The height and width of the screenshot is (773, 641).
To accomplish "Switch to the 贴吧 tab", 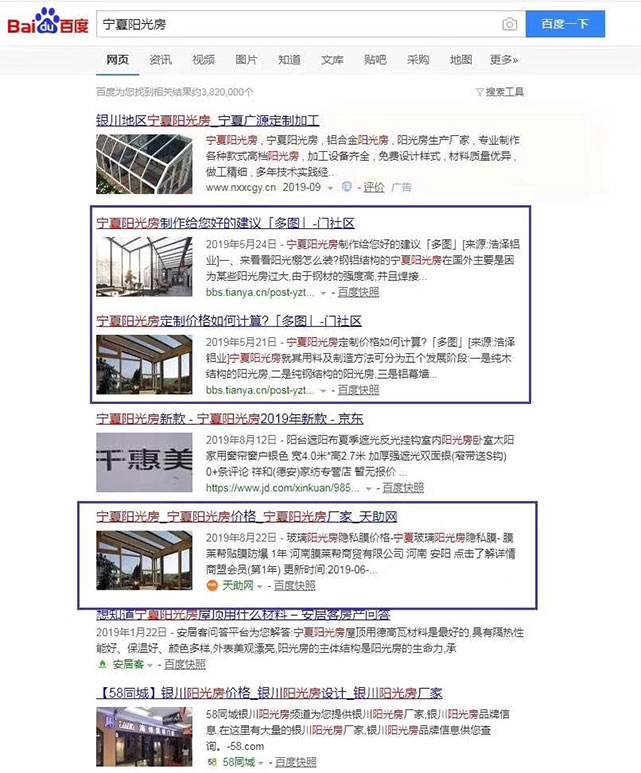I will tap(375, 60).
